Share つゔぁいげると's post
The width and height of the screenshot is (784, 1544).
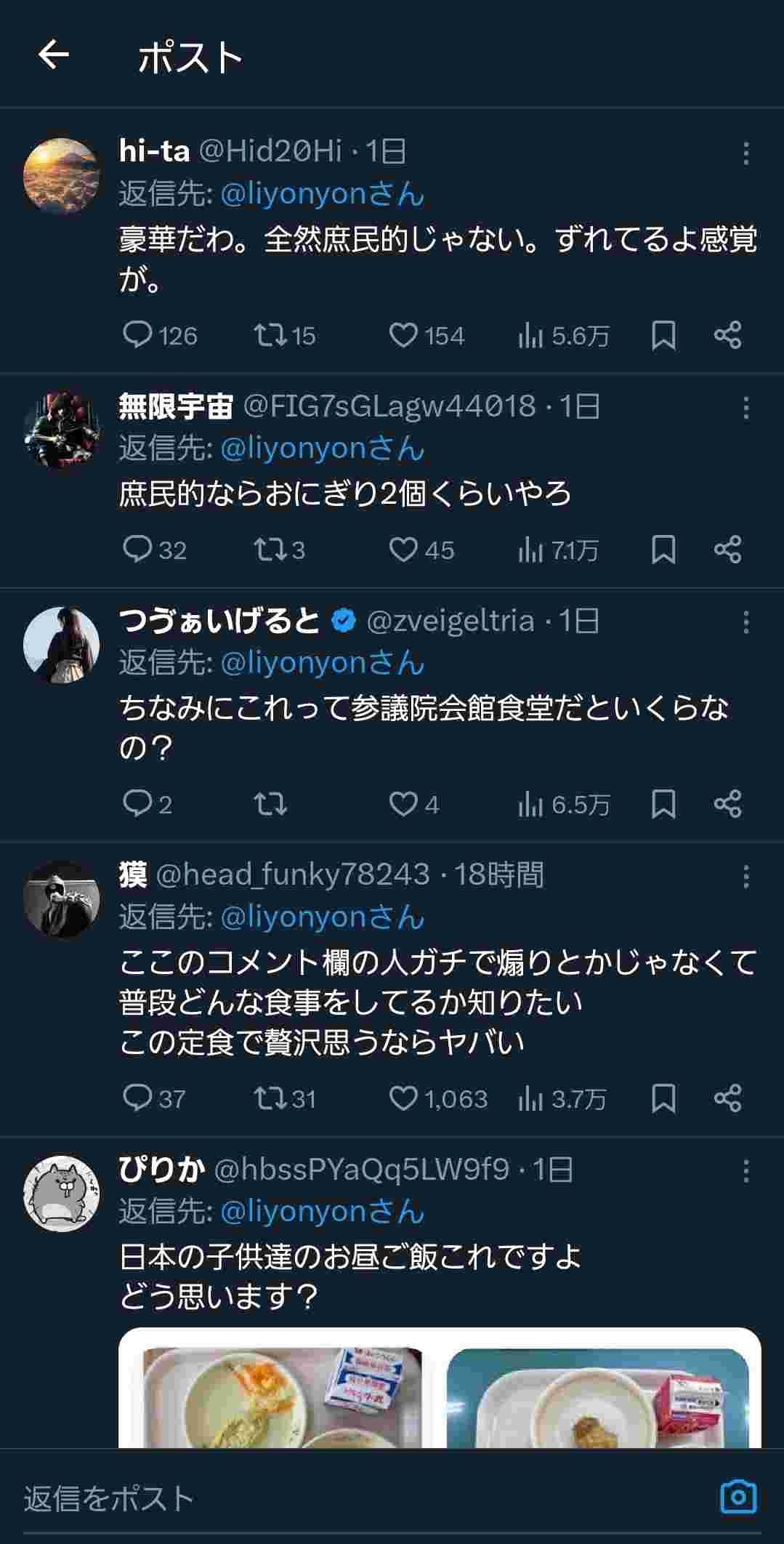(x=727, y=804)
